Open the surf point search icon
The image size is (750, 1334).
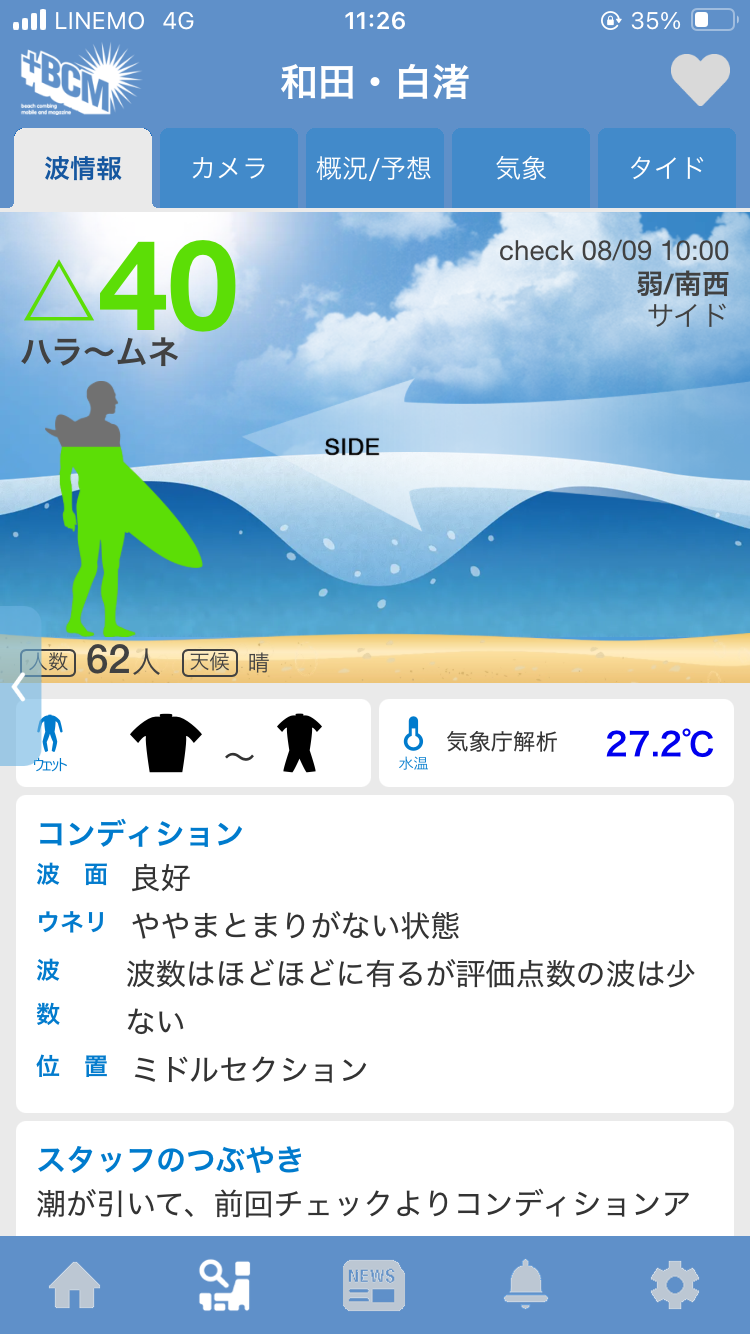[225, 1285]
